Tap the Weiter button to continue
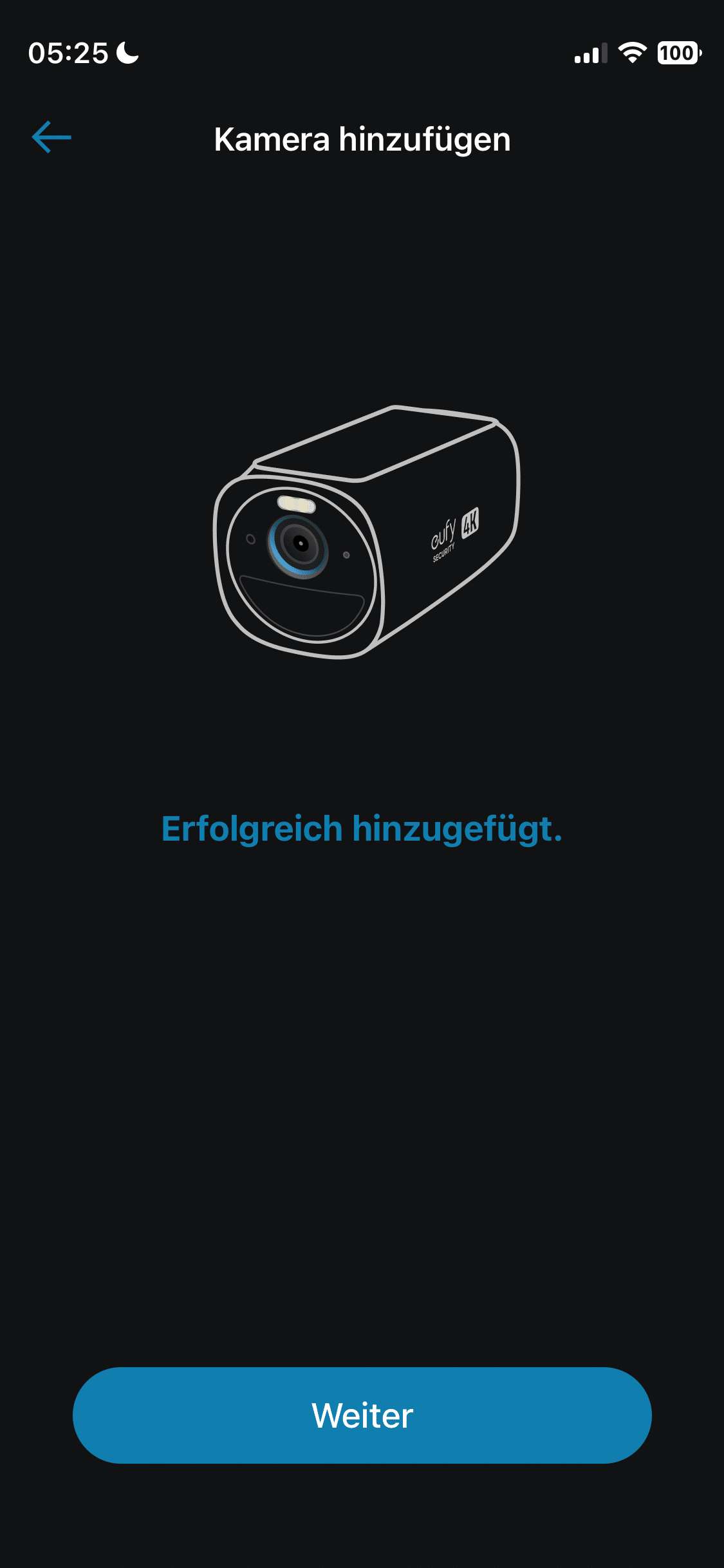Viewport: 724px width, 1568px height. click(362, 1415)
